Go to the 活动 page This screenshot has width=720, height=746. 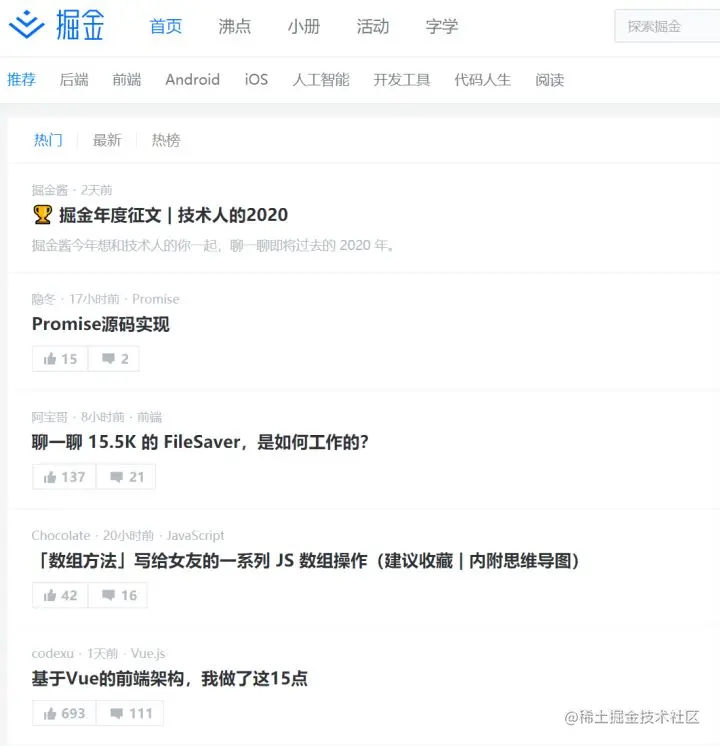(x=372, y=27)
